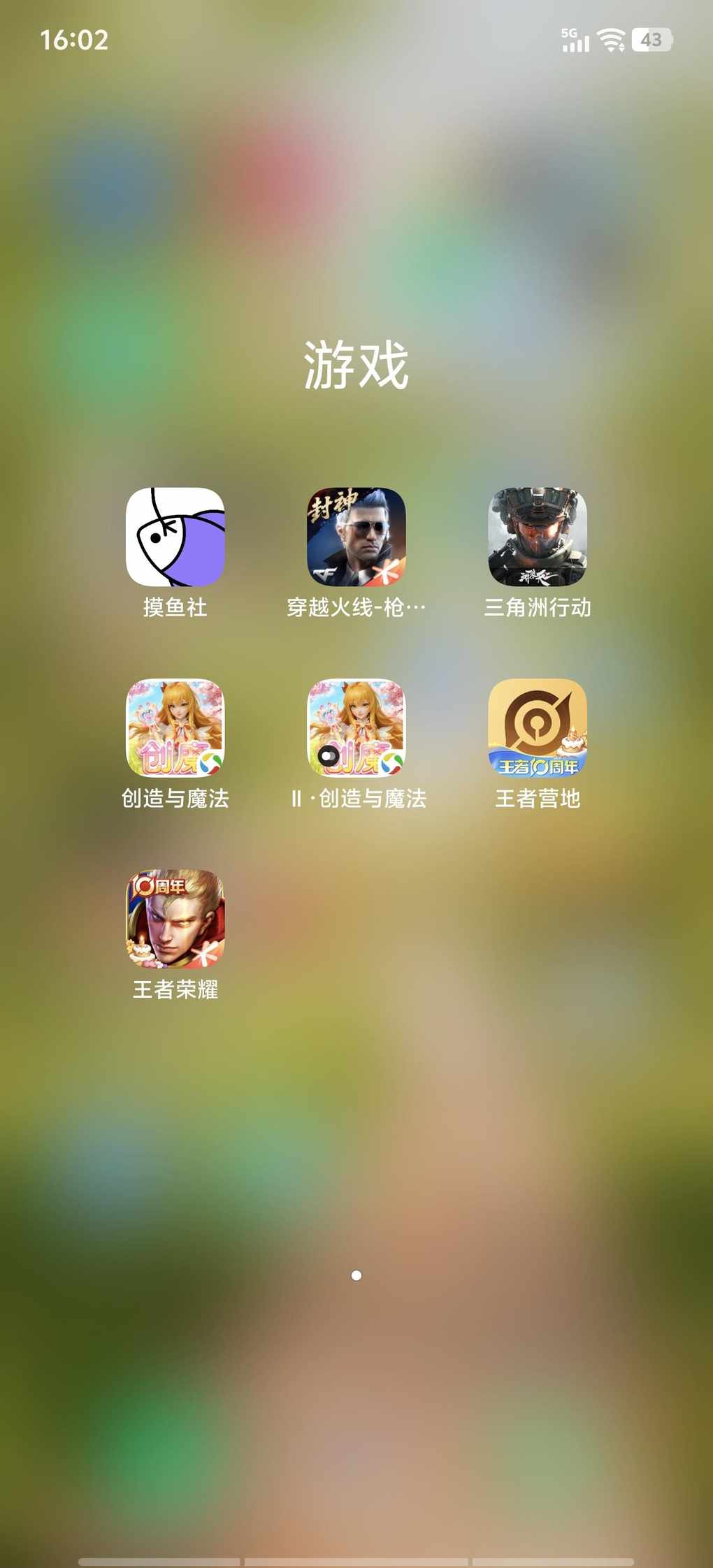Viewport: 713px width, 1568px height.
Task: Launch the first 创造与魔法 app
Action: [175, 728]
